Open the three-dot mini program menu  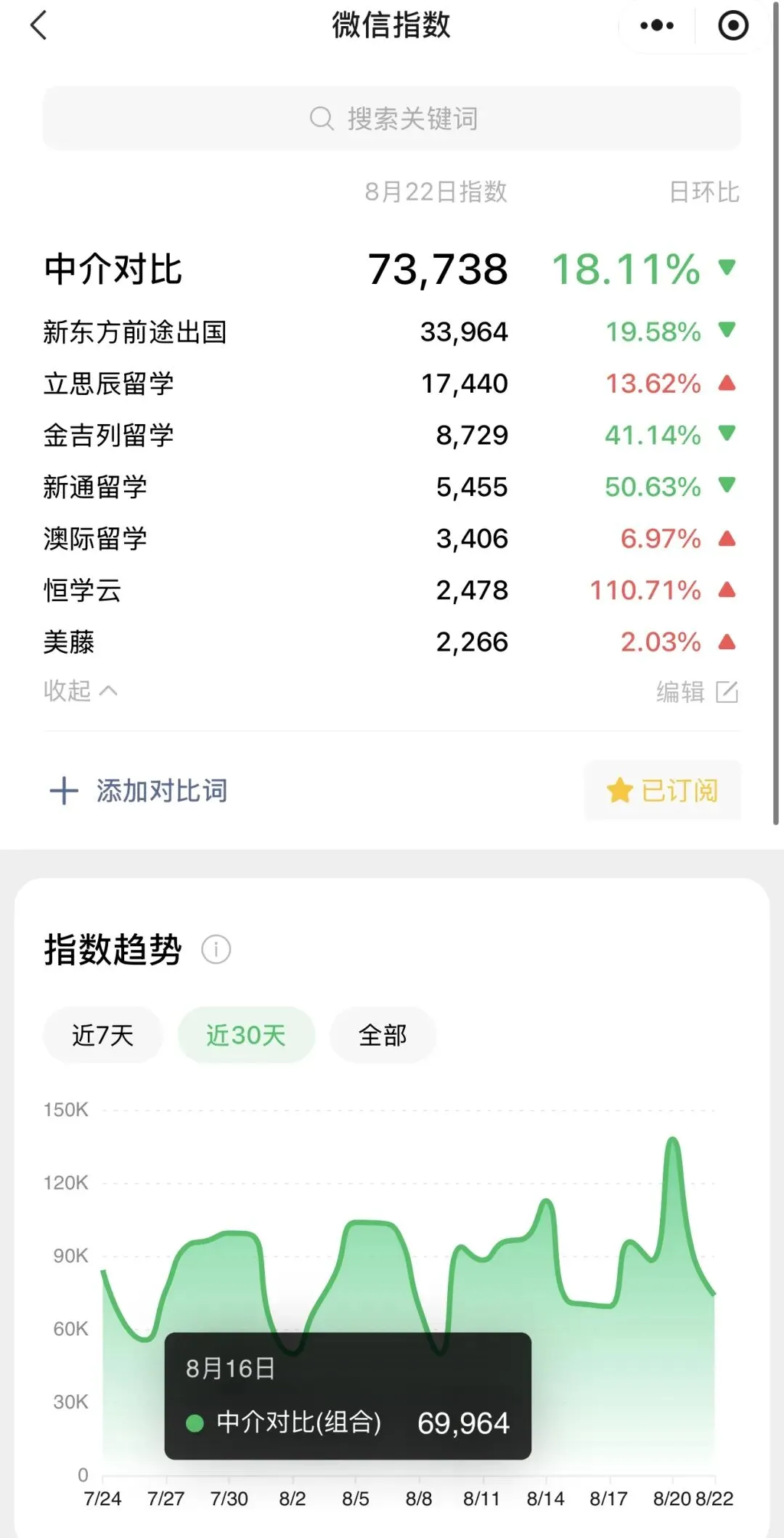(x=657, y=25)
